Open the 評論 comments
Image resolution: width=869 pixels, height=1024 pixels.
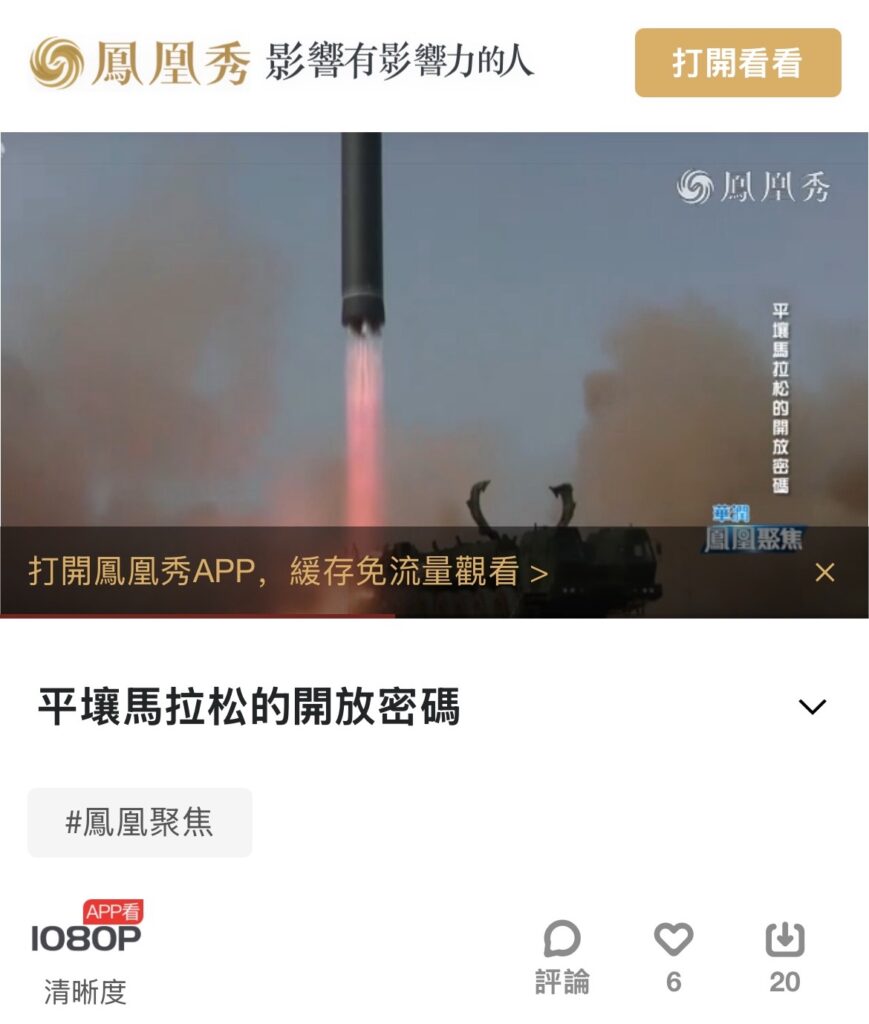tap(562, 955)
